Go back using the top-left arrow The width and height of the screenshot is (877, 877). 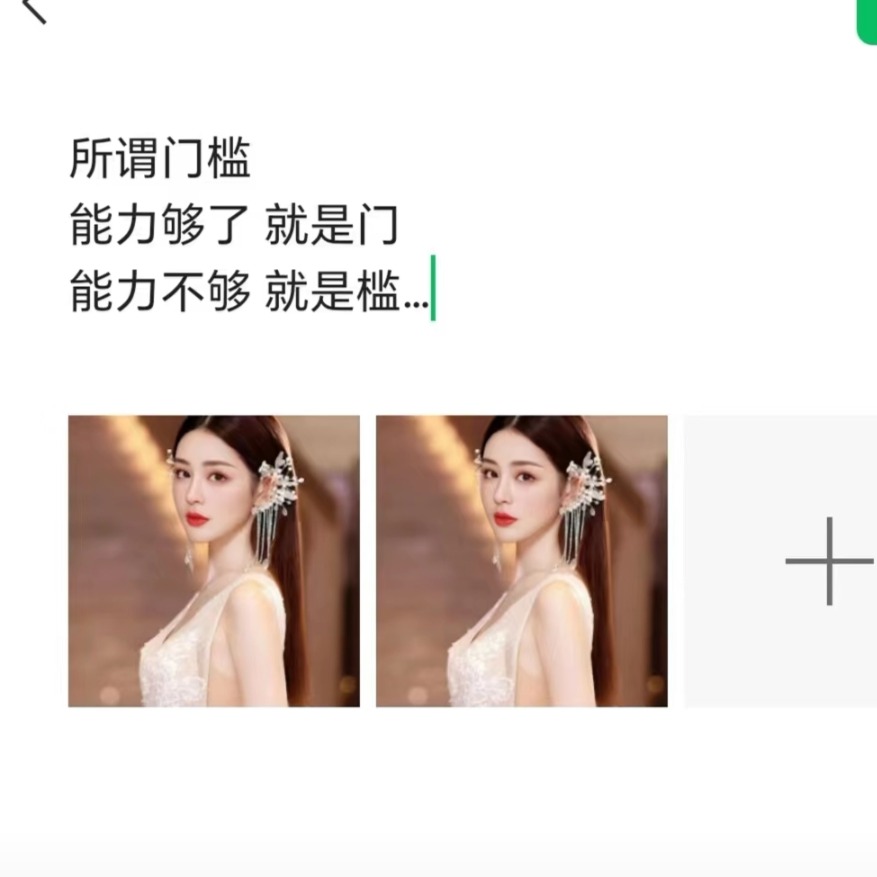coord(33,10)
